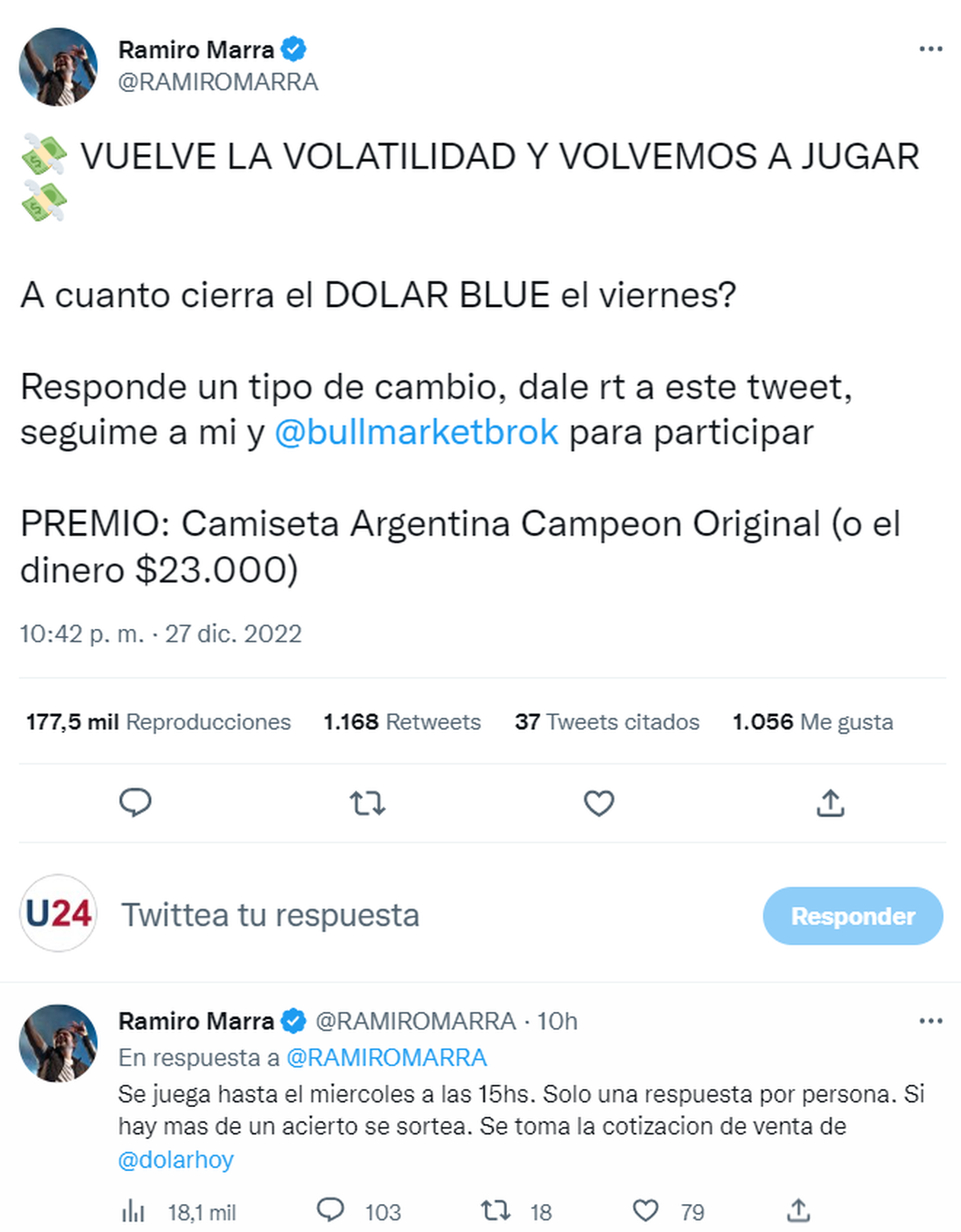Like the reply with 79 likes
Image resolution: width=961 pixels, height=1232 pixels.
[645, 1210]
